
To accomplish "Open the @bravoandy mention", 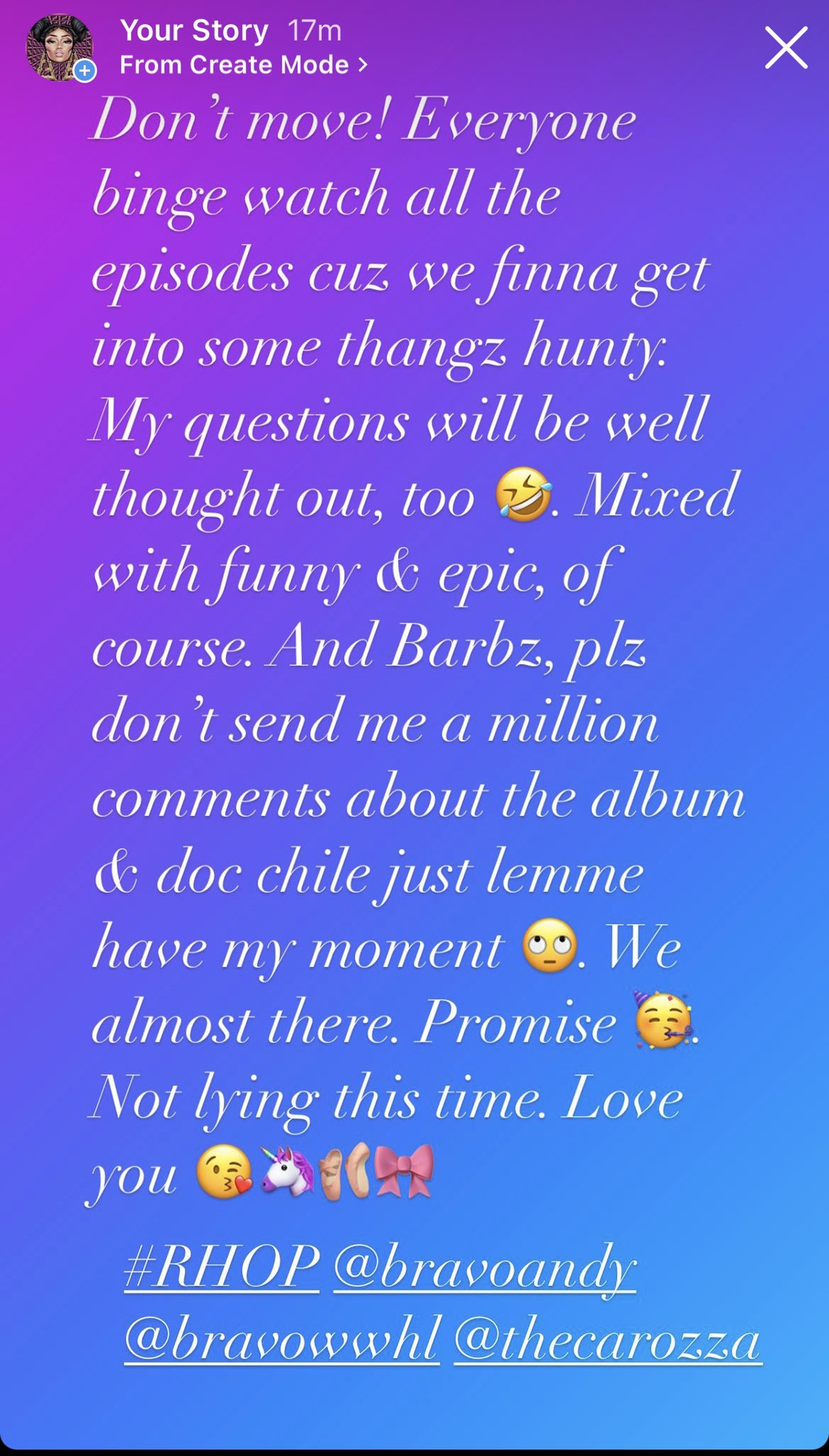I will tap(484, 1267).
